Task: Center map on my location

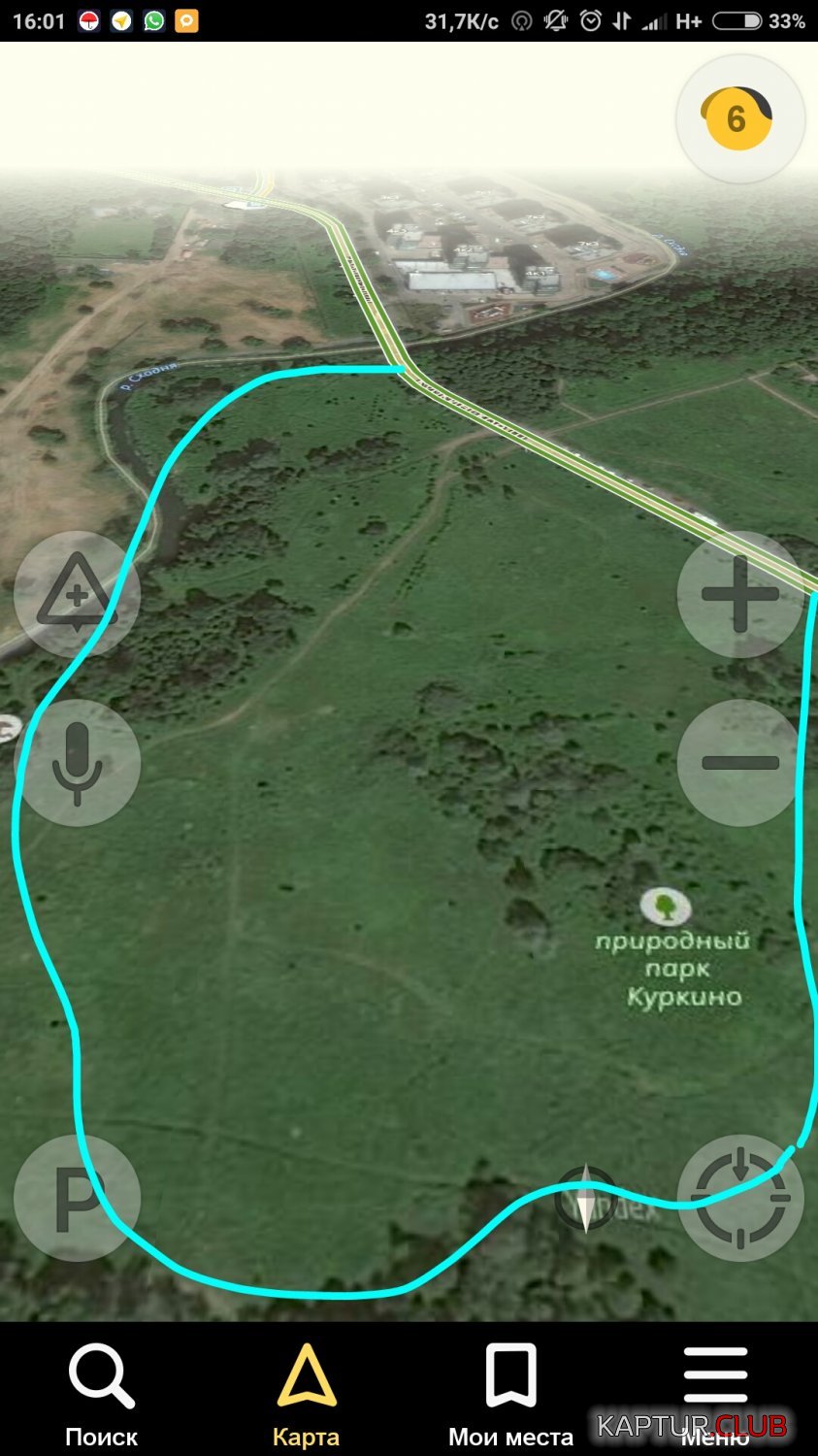Action: click(x=739, y=1198)
